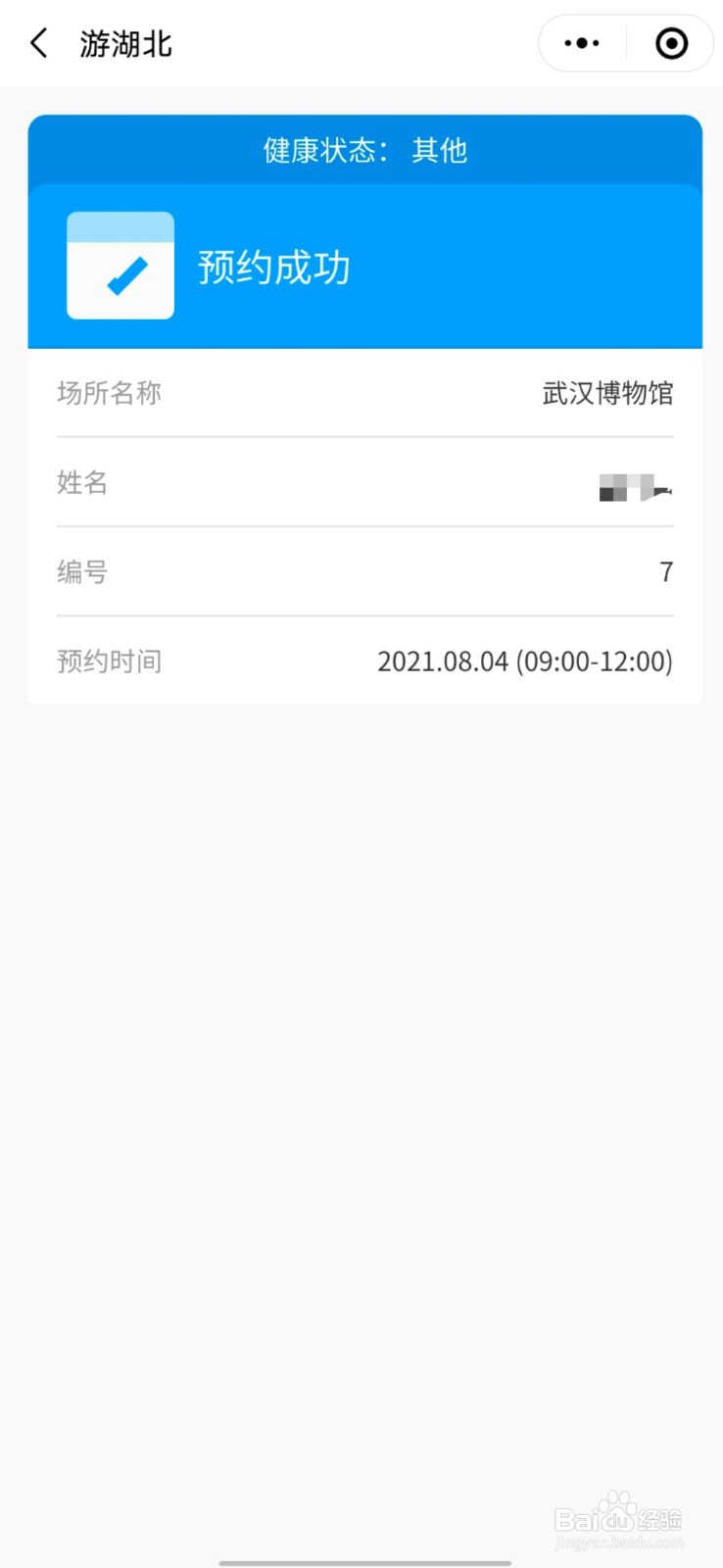
Task: Select the 游湖北 title bar
Action: (124, 43)
